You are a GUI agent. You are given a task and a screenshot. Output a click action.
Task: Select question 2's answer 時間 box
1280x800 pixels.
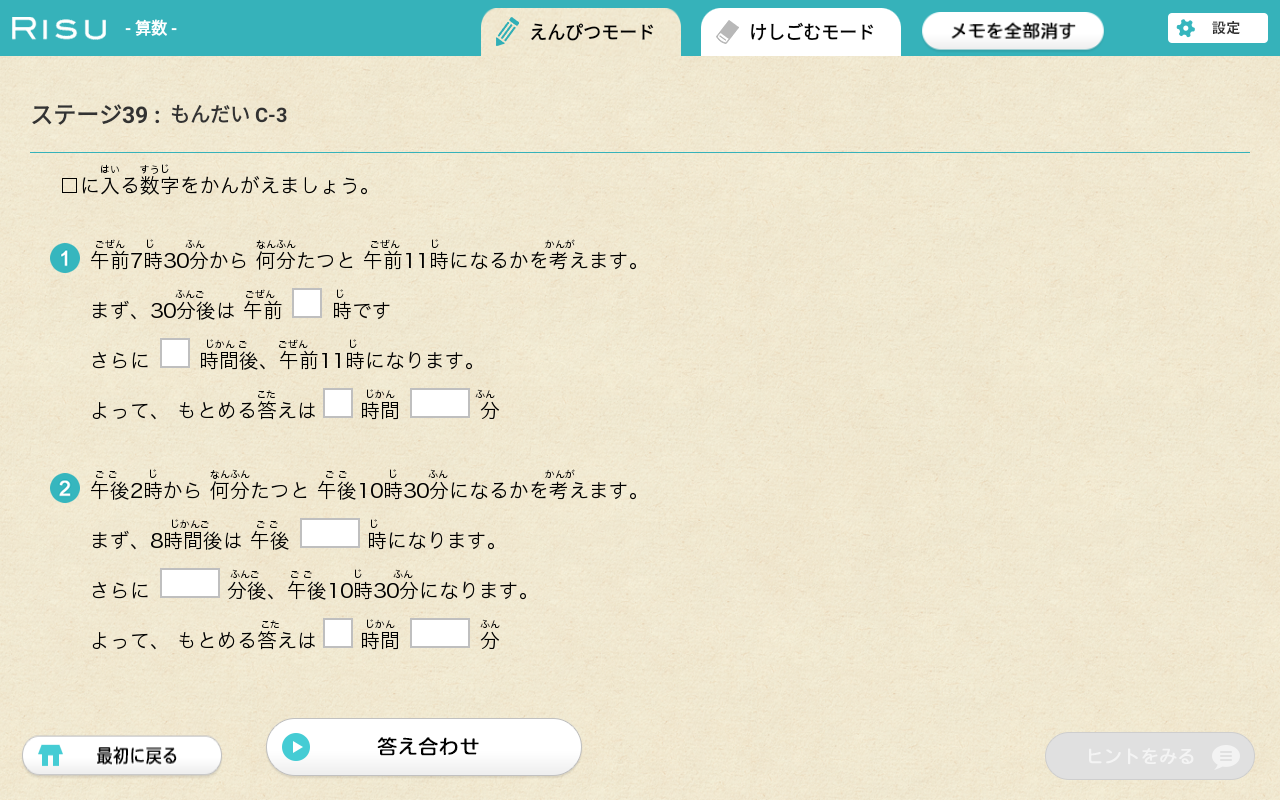click(338, 633)
